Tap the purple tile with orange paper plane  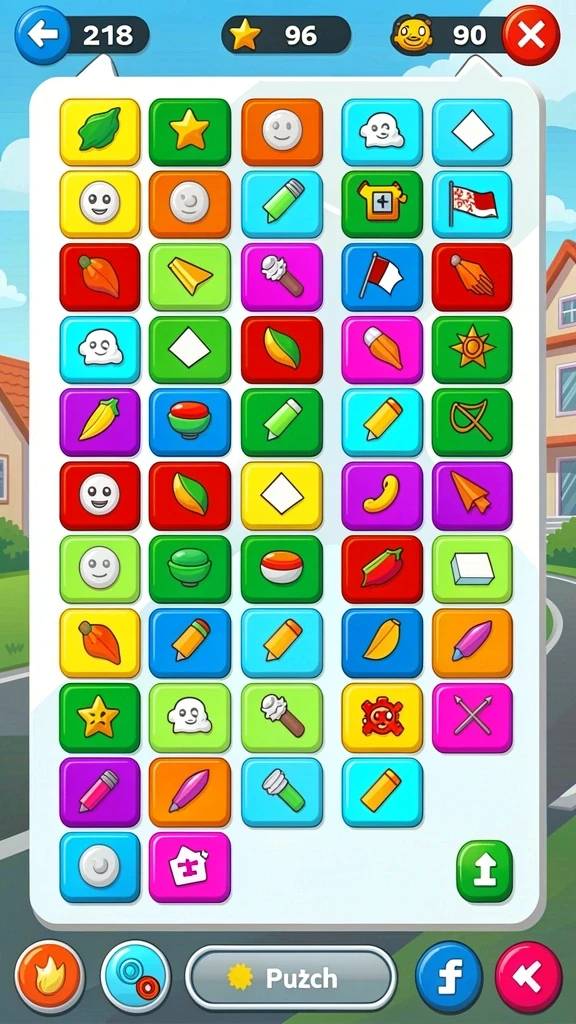pyautogui.click(x=472, y=496)
